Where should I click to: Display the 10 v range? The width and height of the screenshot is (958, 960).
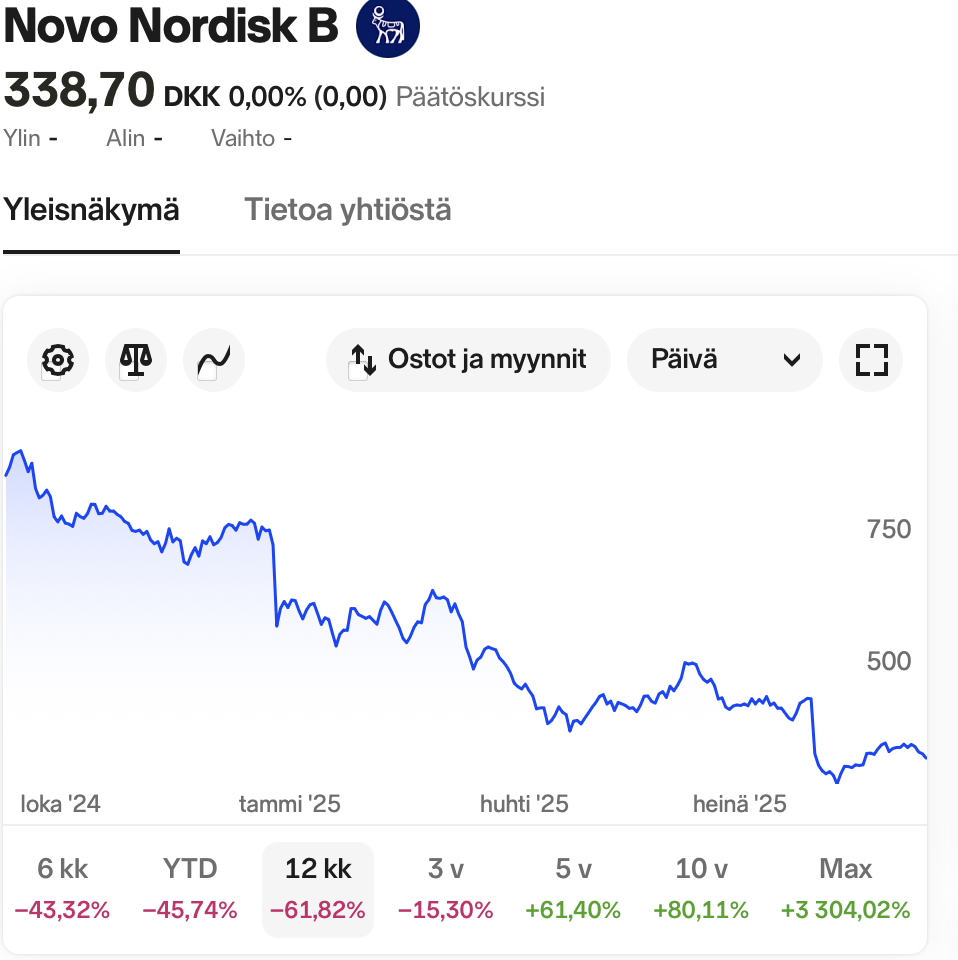[701, 888]
